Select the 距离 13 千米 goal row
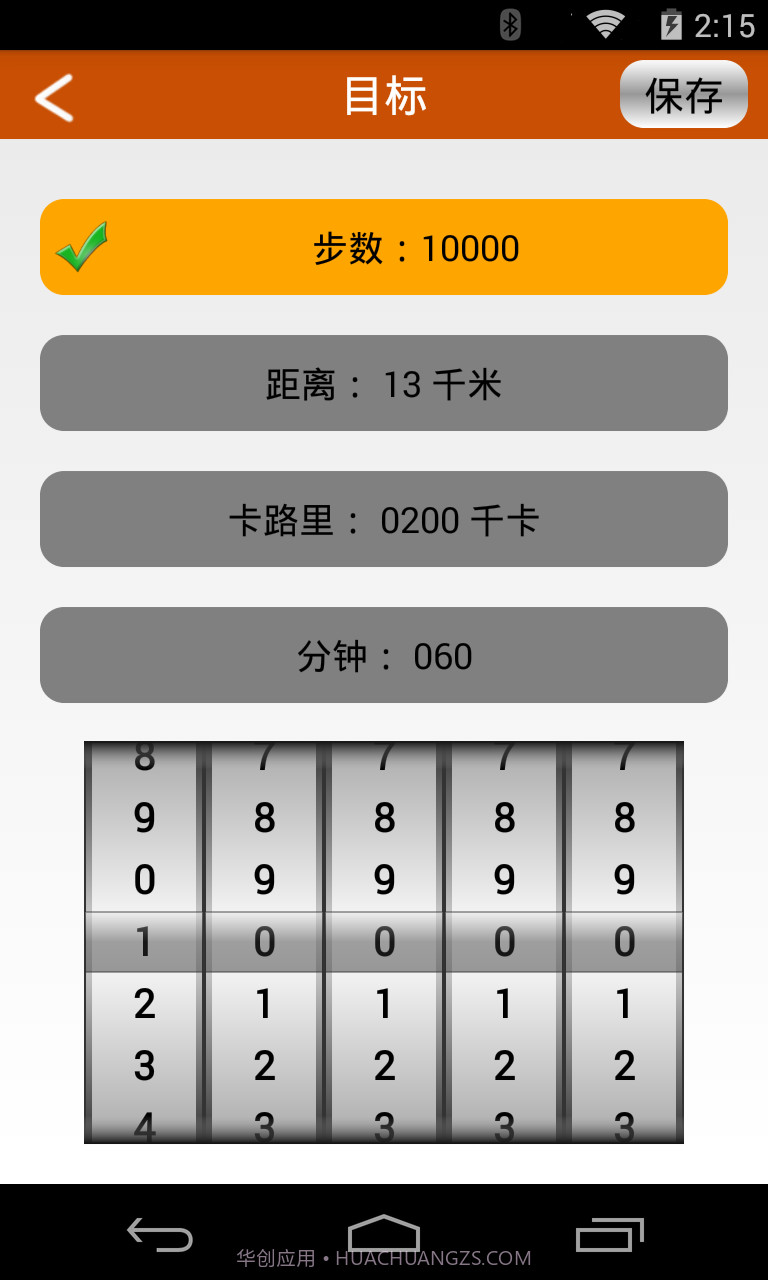Screen dimensions: 768x1280 click(x=384, y=383)
